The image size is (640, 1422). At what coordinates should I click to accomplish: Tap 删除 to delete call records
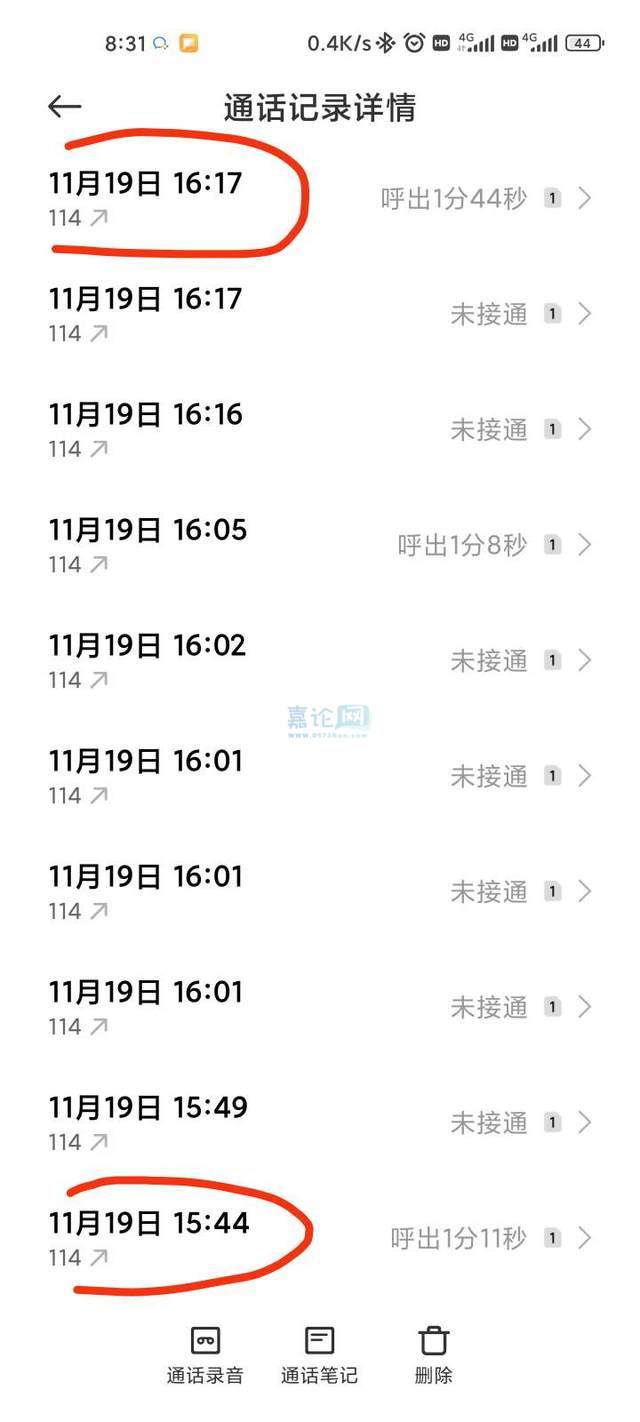point(434,1355)
